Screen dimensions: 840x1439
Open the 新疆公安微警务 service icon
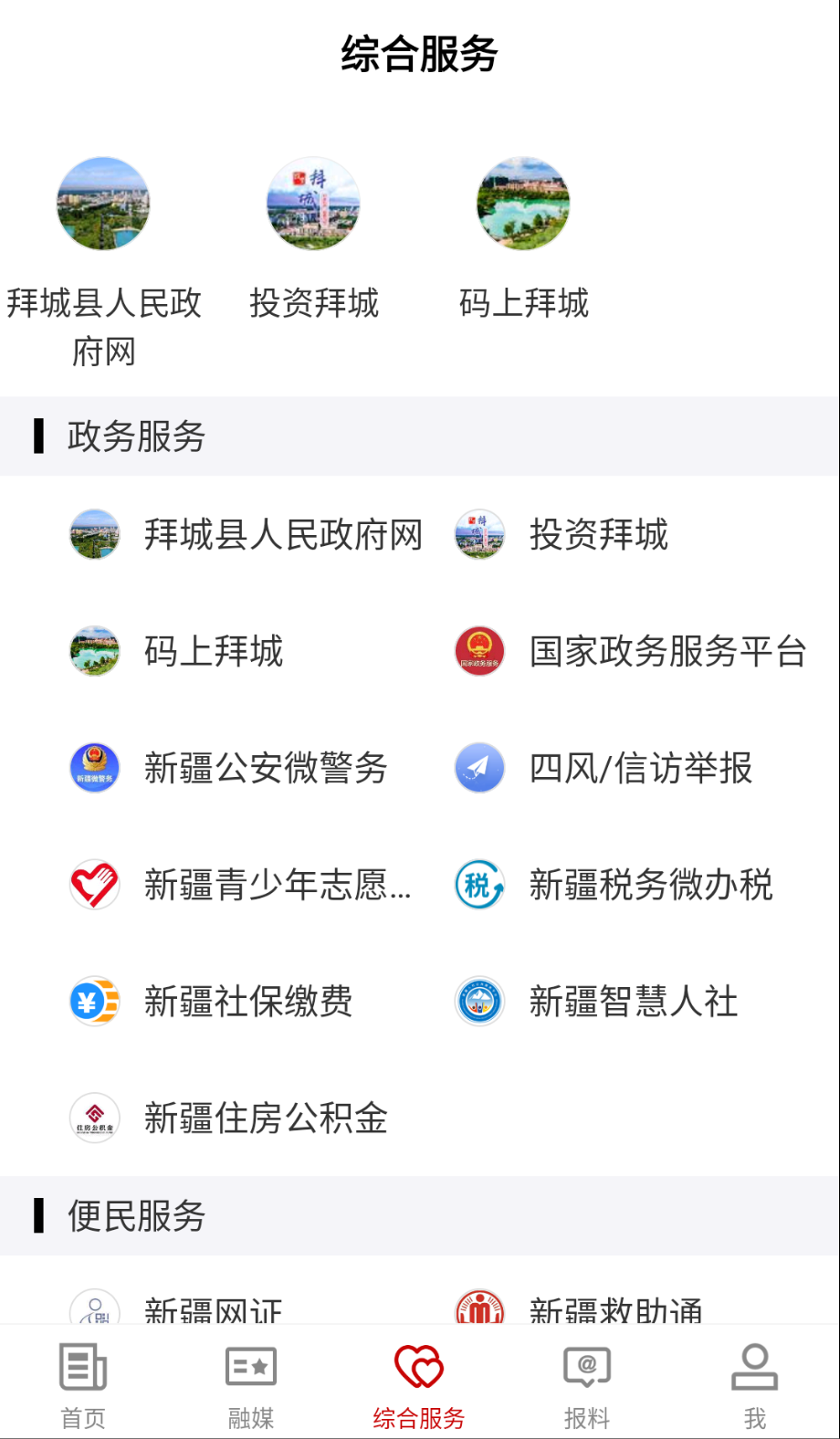(x=93, y=768)
